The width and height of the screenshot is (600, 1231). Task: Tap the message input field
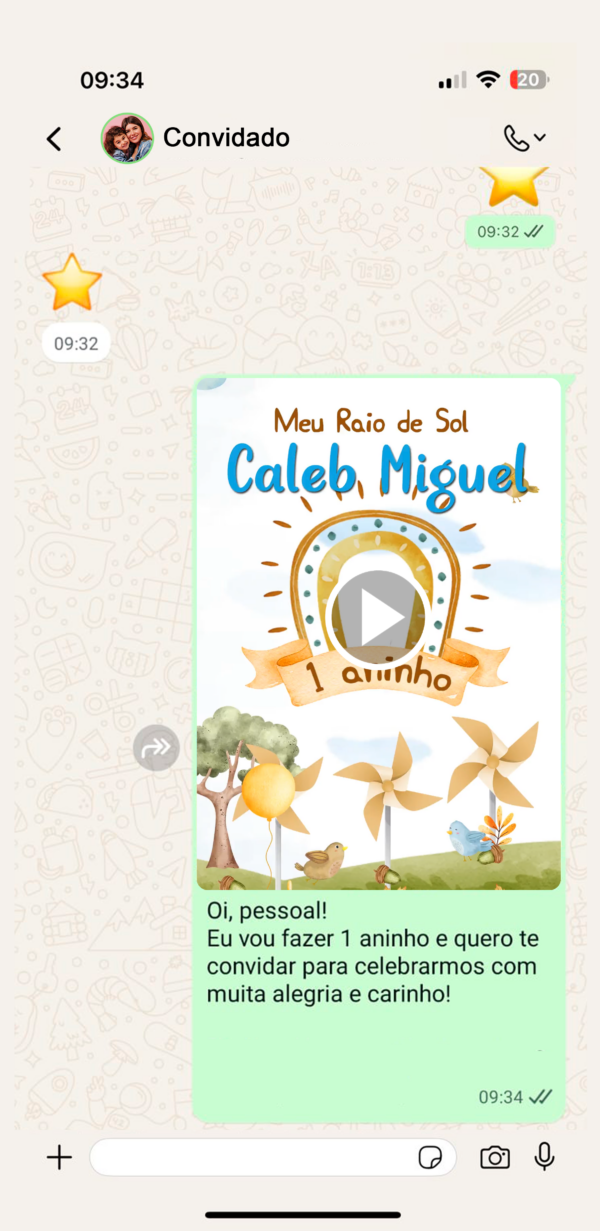point(250,1158)
